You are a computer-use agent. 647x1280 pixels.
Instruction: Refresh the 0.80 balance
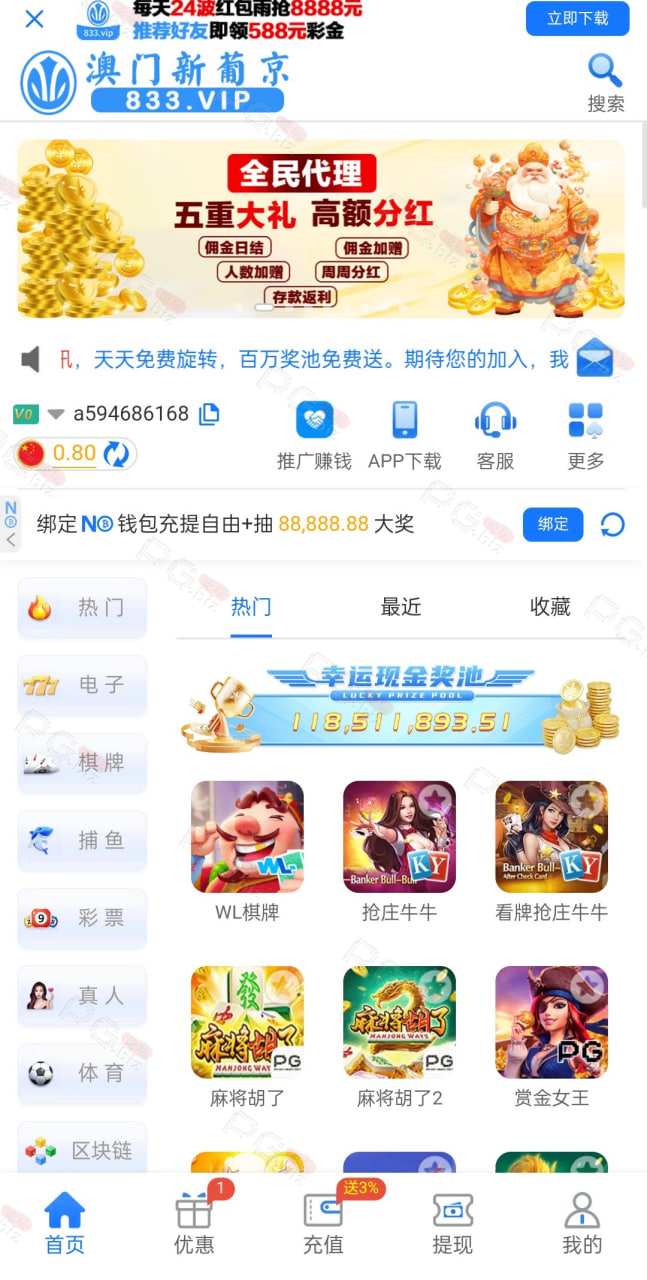click(117, 454)
